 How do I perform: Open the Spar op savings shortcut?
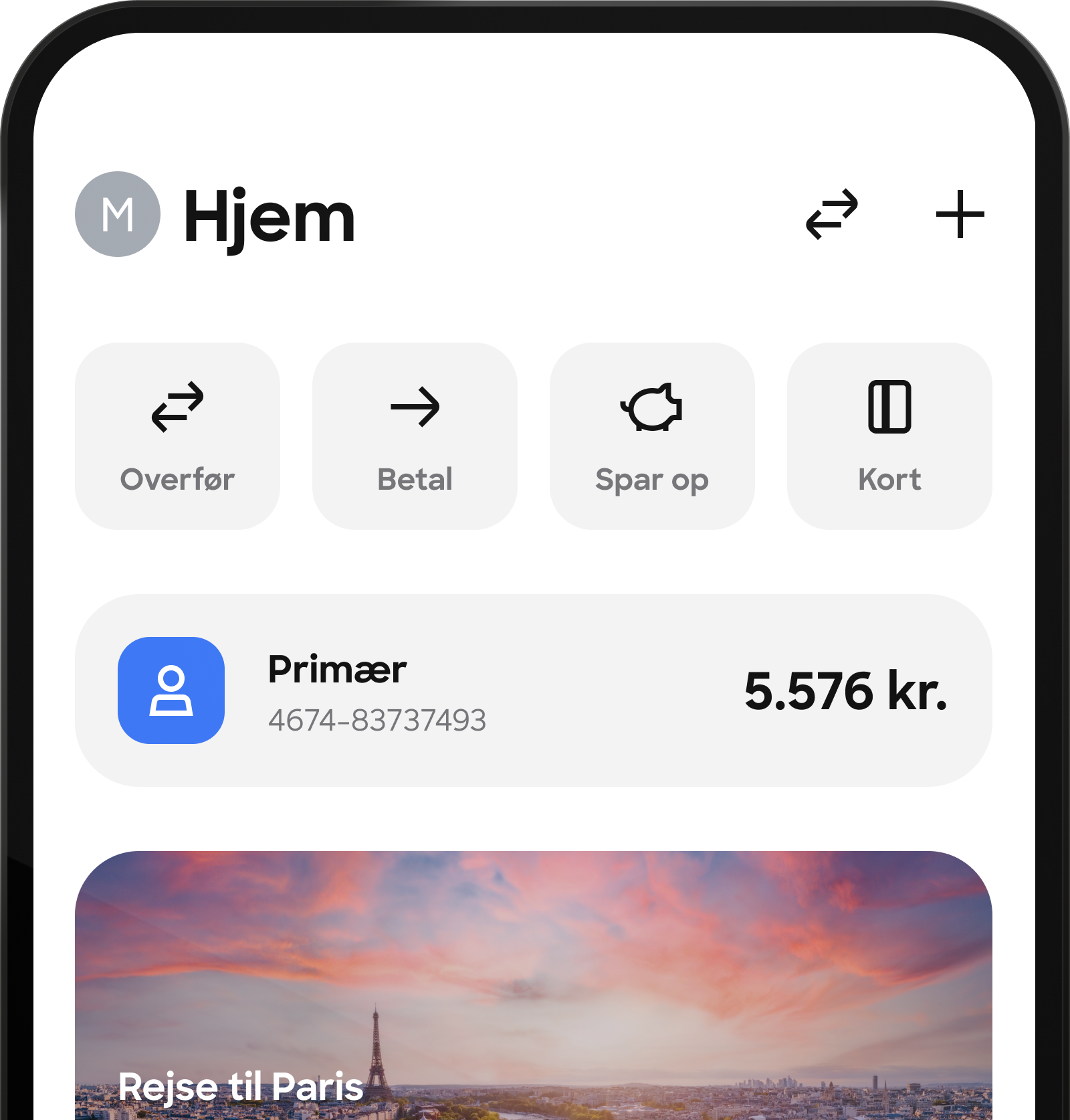pyautogui.click(x=652, y=436)
